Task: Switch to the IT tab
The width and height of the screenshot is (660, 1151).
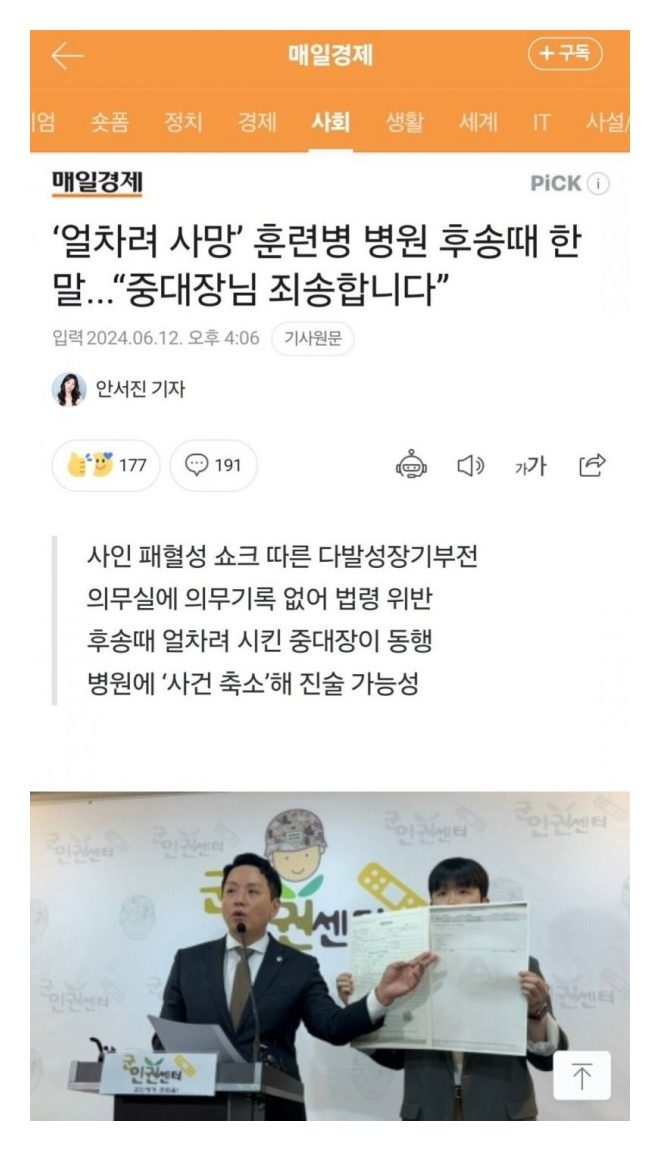Action: pyautogui.click(x=541, y=123)
